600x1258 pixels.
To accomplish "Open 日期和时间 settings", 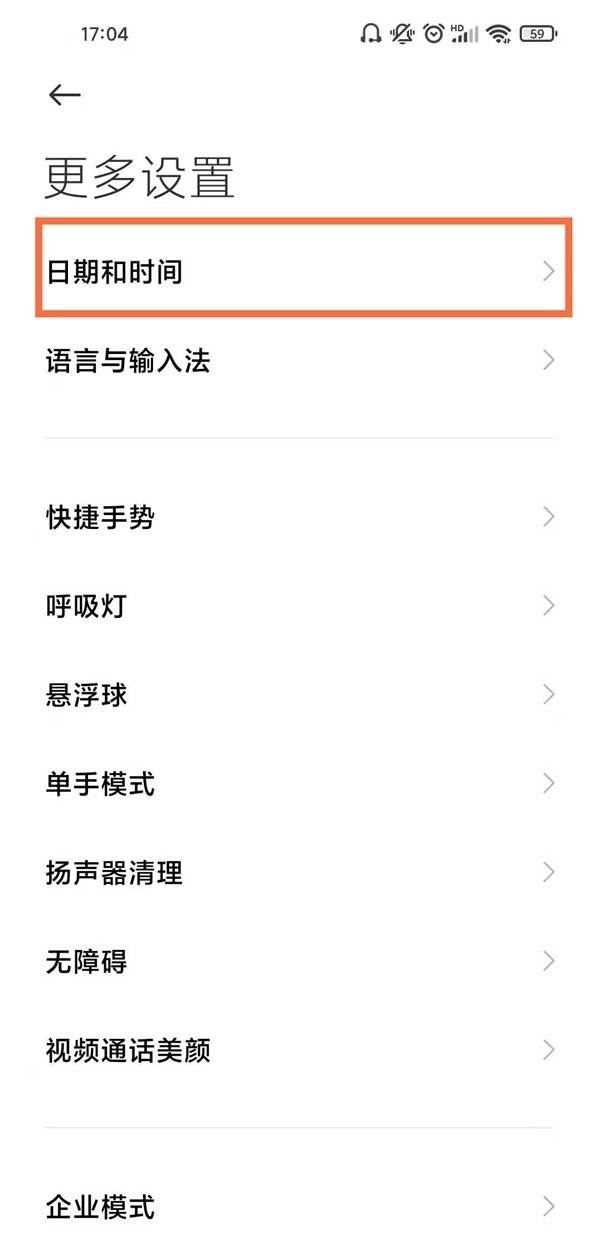I will (300, 271).
